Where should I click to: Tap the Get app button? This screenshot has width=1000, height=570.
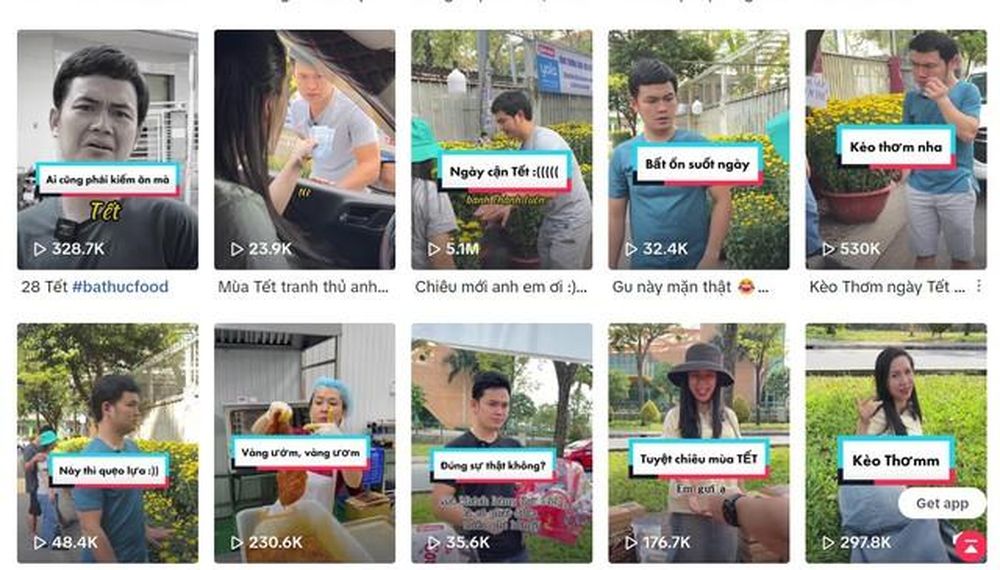[941, 503]
